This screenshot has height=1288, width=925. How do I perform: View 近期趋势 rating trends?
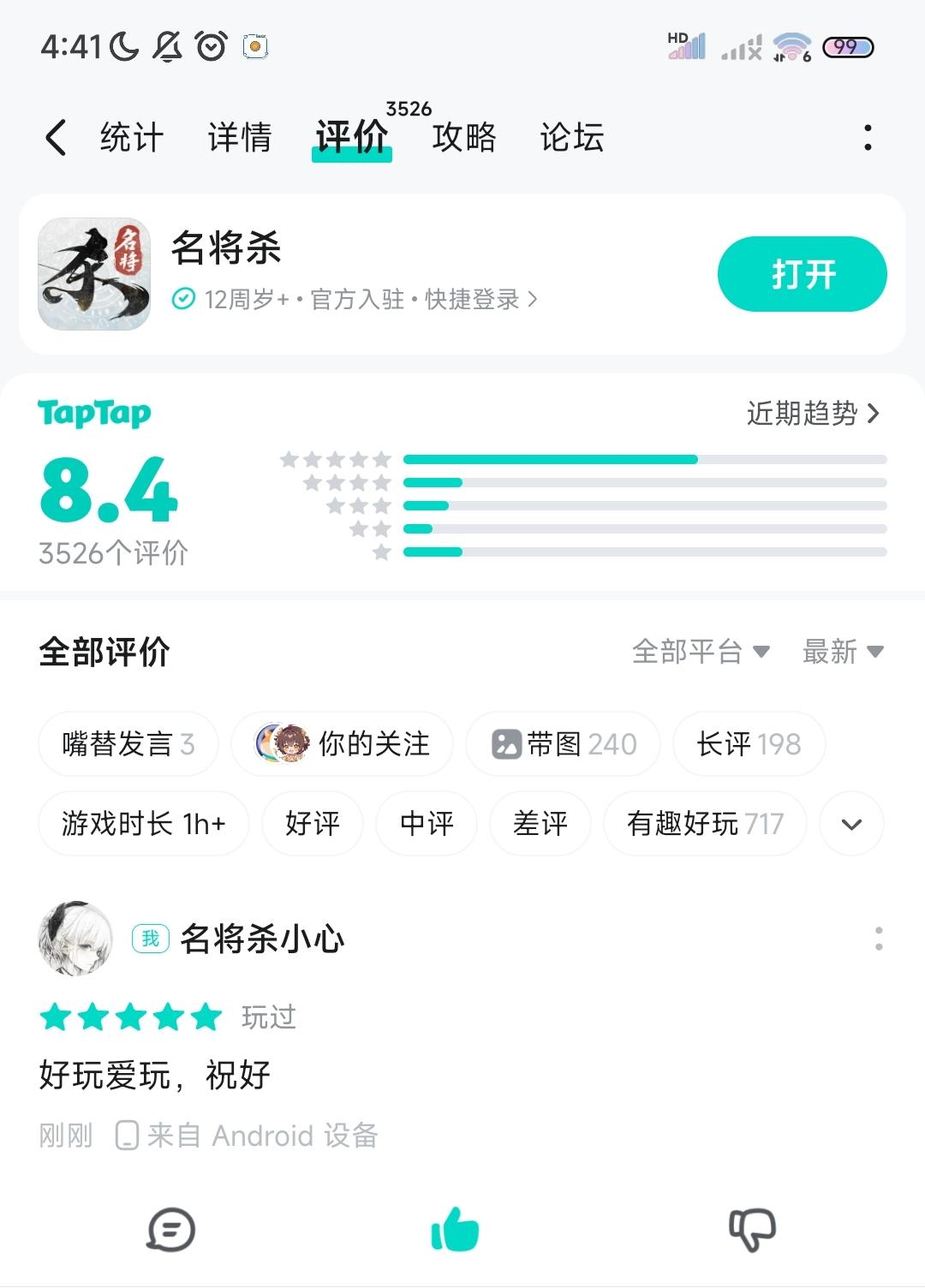[x=812, y=414]
